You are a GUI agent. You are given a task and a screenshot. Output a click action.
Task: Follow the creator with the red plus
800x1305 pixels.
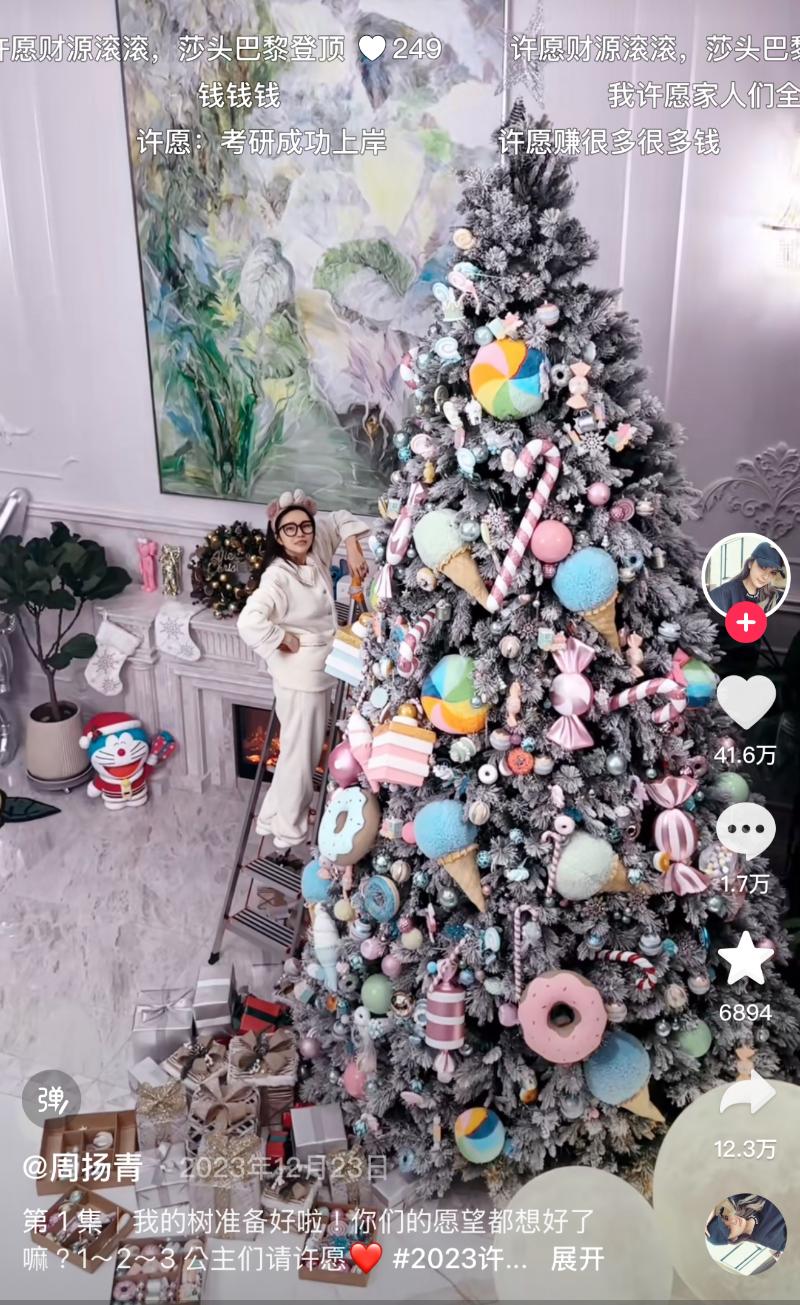point(745,622)
